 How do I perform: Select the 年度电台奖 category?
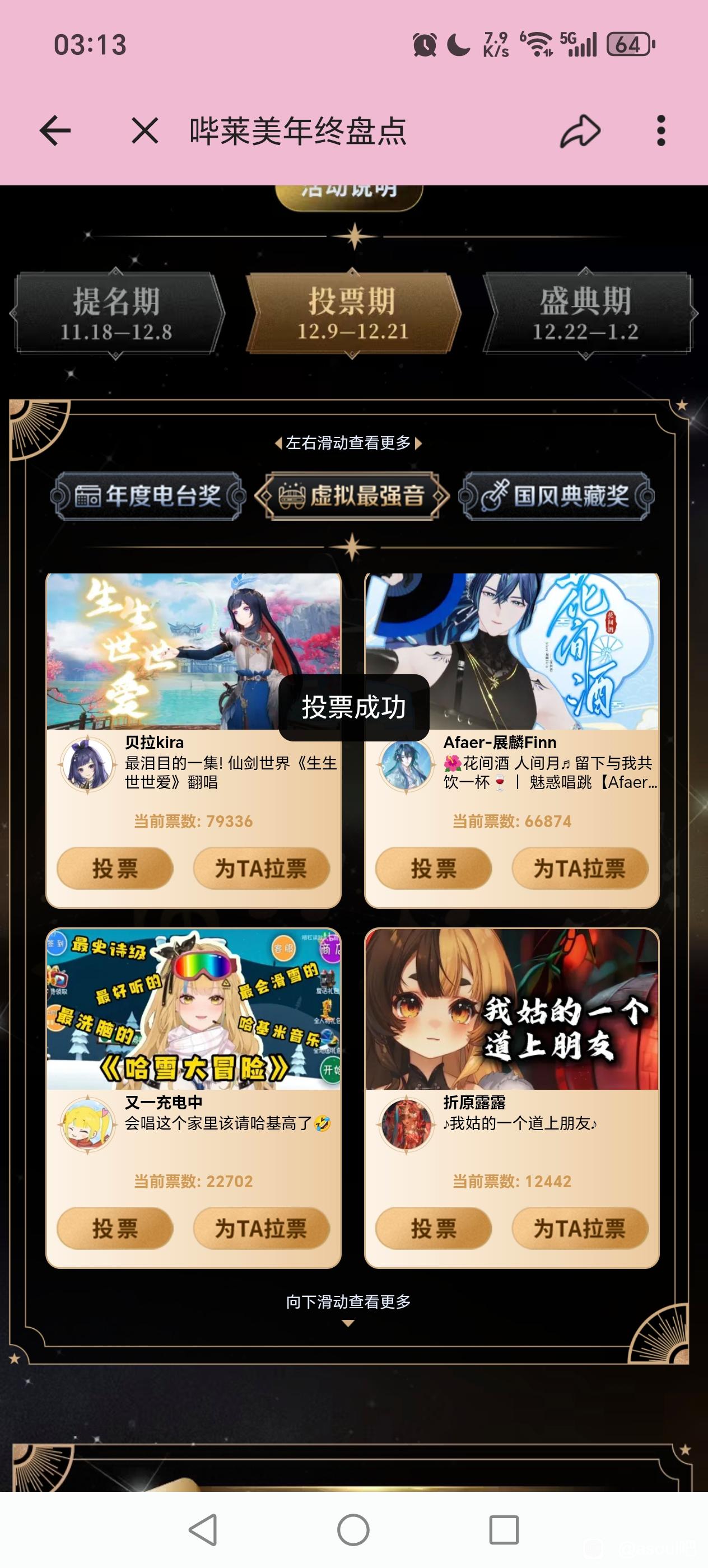tap(148, 496)
